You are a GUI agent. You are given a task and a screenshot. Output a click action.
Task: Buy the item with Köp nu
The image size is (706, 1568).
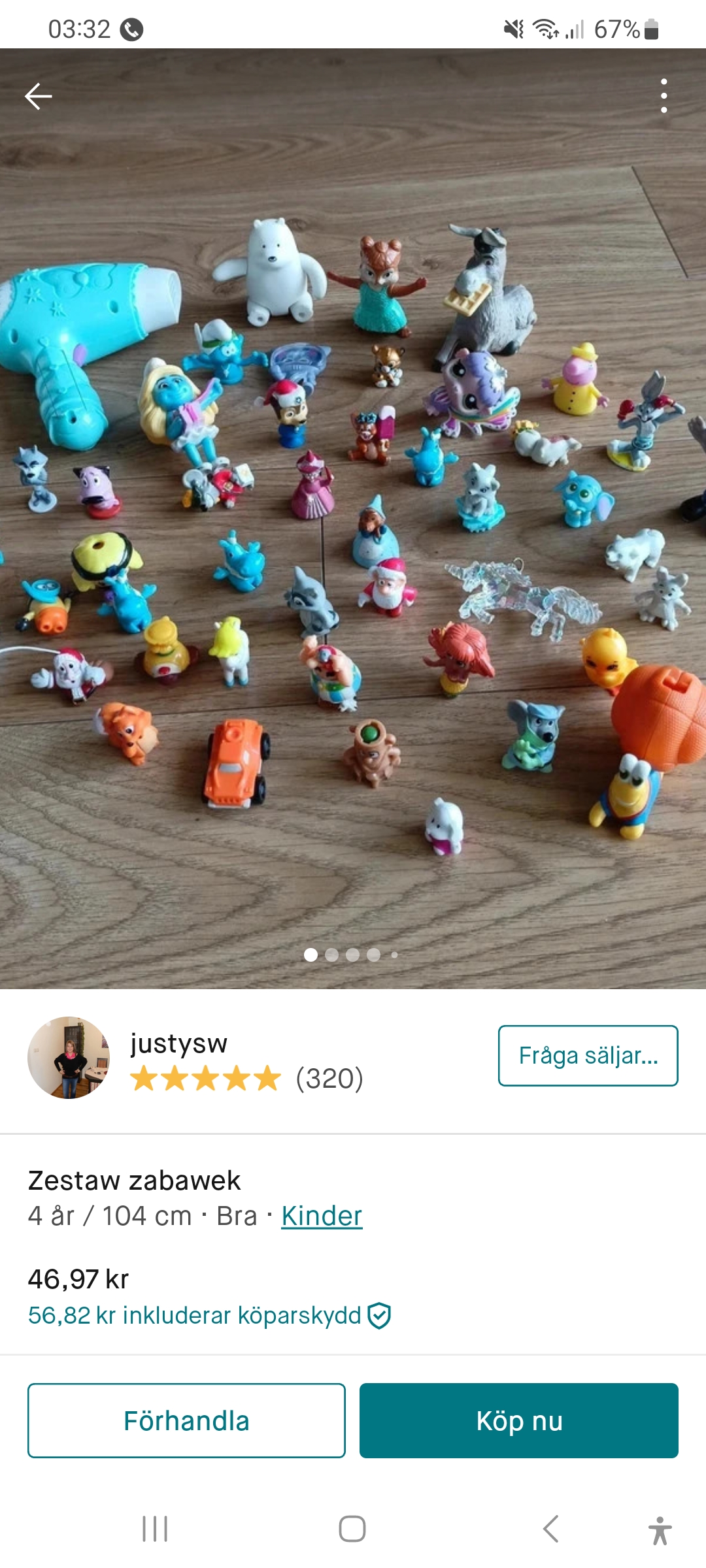pos(518,1420)
